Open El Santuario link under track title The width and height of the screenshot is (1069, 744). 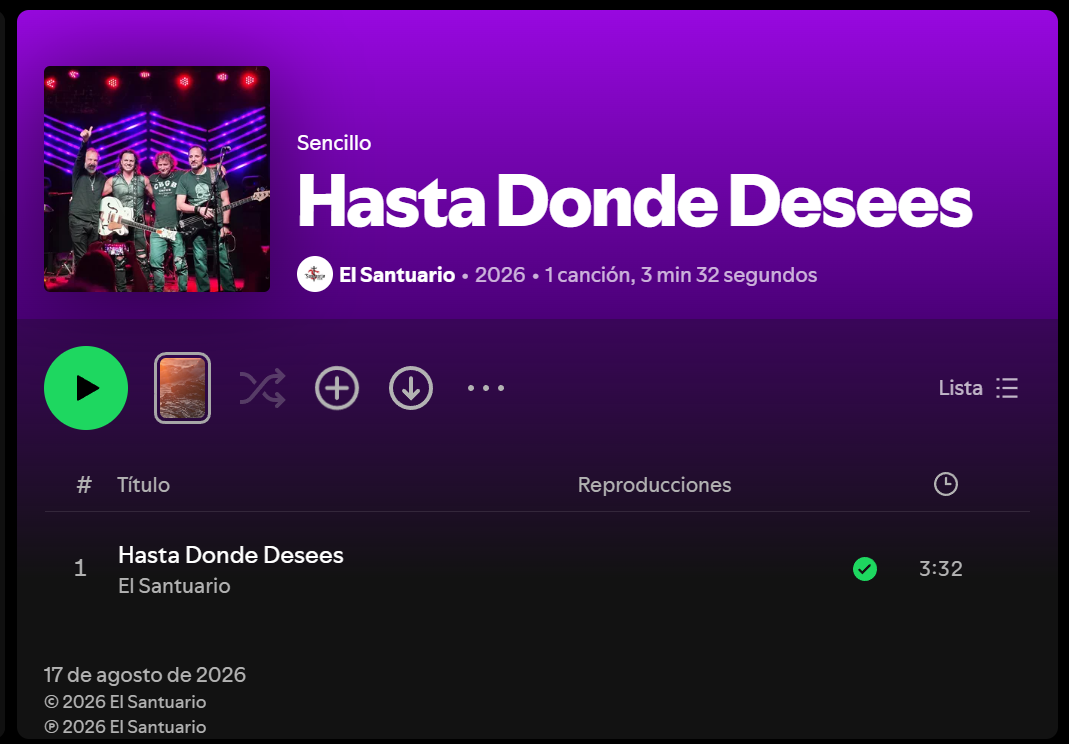(x=175, y=586)
